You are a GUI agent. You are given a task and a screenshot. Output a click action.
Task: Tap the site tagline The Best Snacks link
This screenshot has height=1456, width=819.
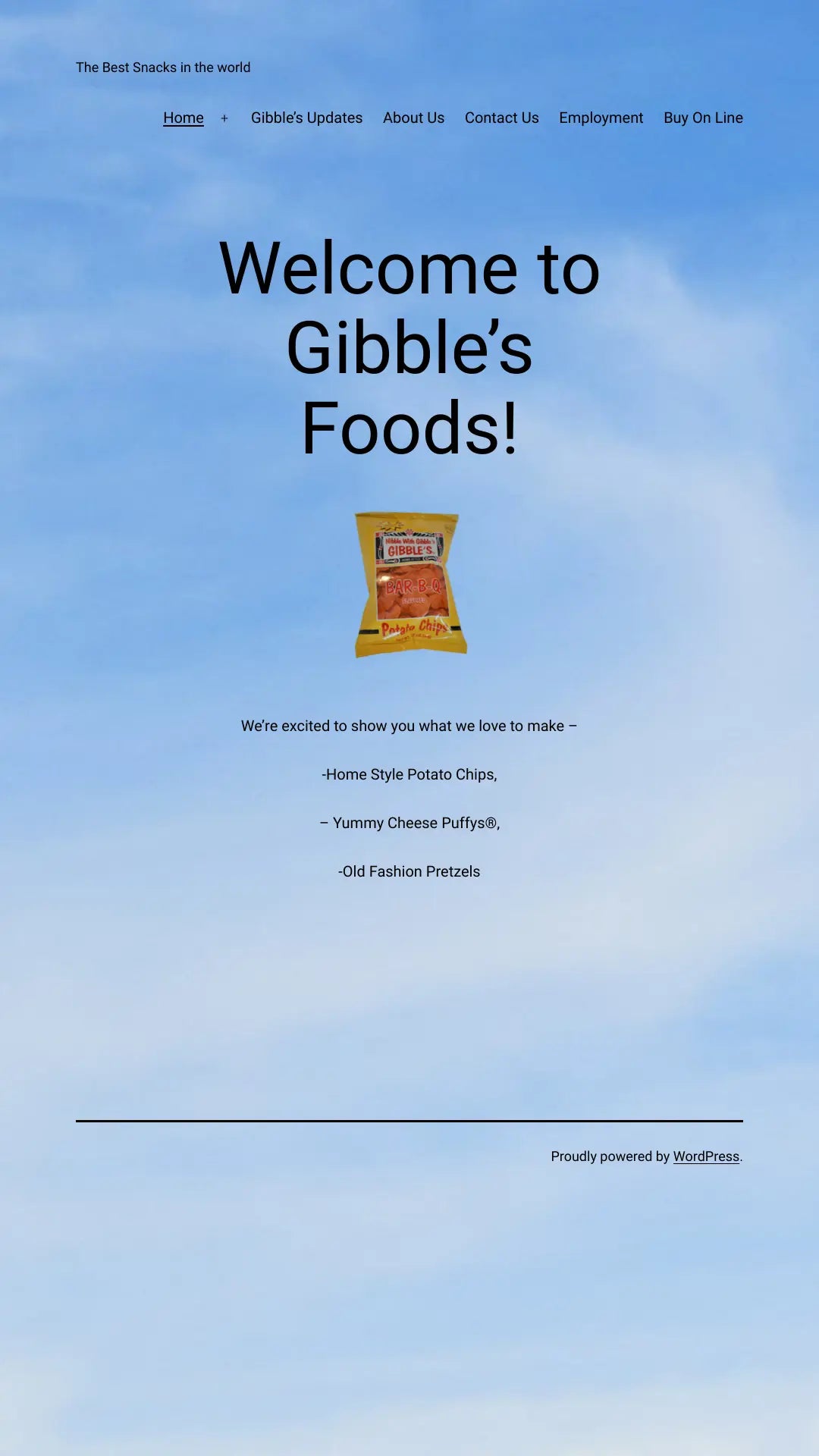click(163, 67)
